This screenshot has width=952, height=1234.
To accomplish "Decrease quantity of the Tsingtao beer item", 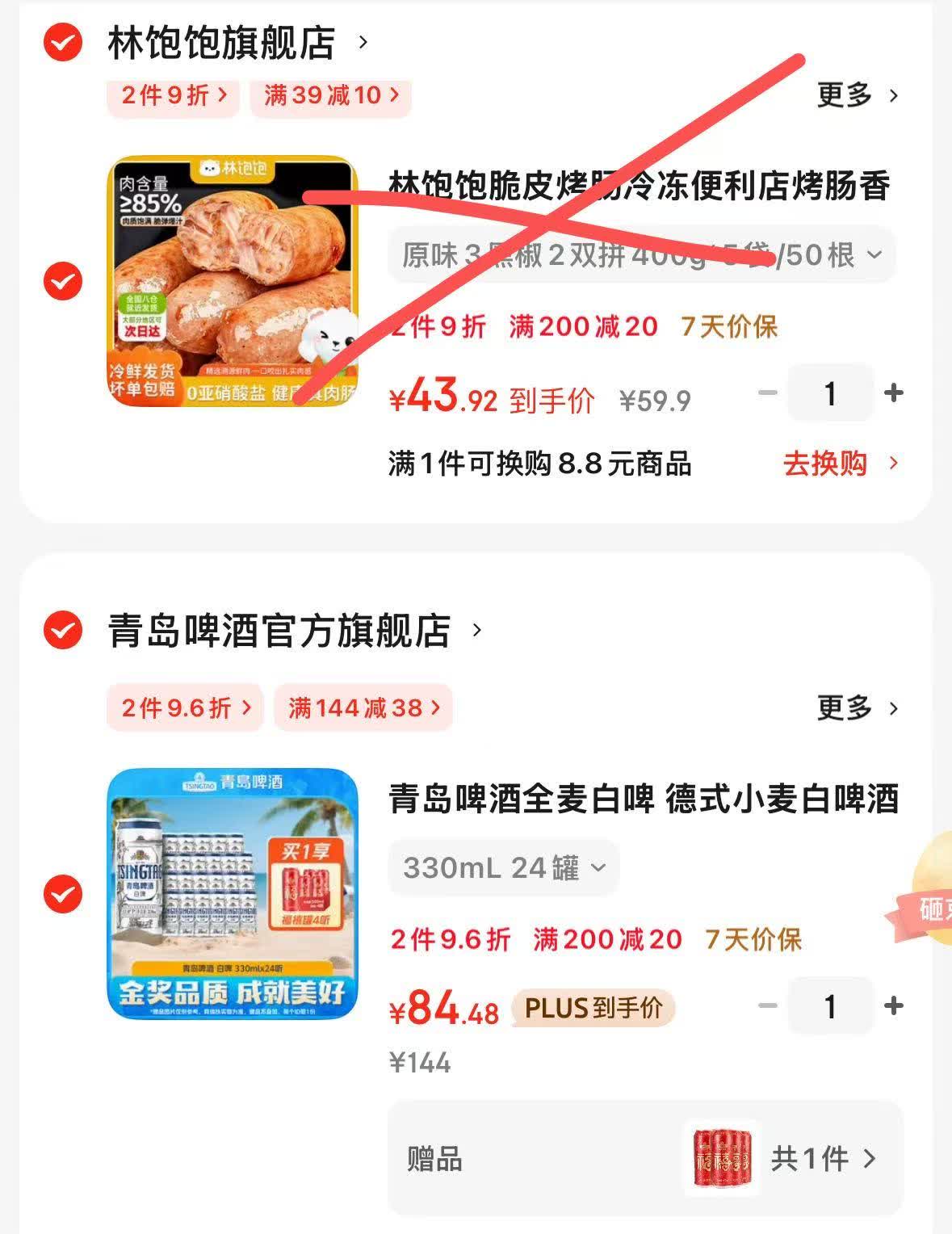I will tap(765, 1005).
